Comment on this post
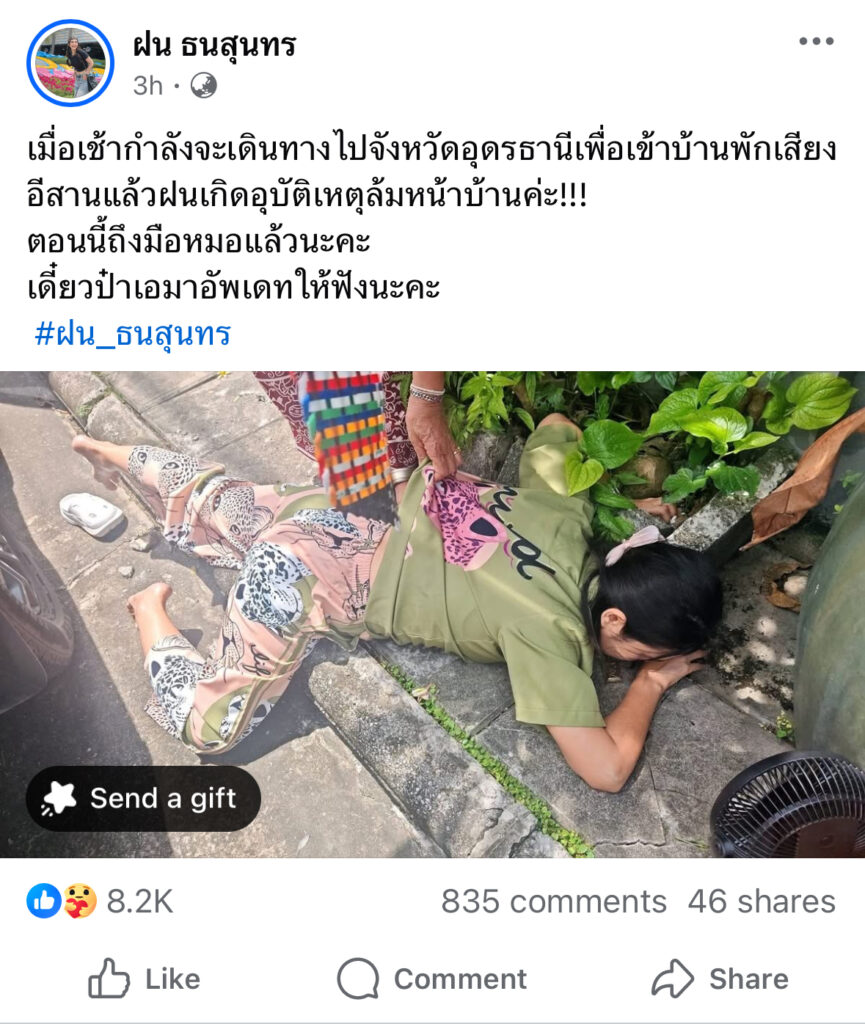This screenshot has width=865, height=1024. click(432, 979)
